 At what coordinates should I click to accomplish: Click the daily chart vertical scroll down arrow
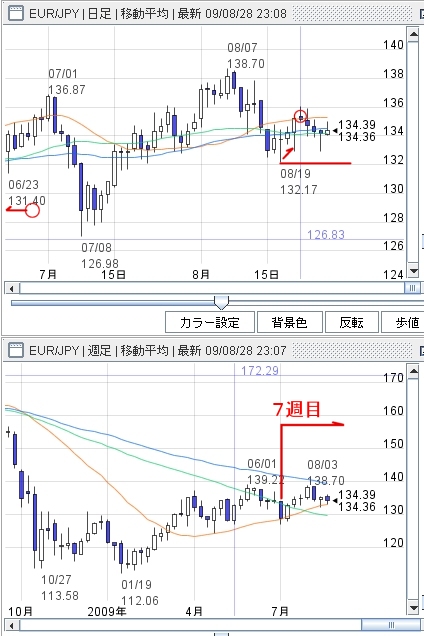pos(413,271)
